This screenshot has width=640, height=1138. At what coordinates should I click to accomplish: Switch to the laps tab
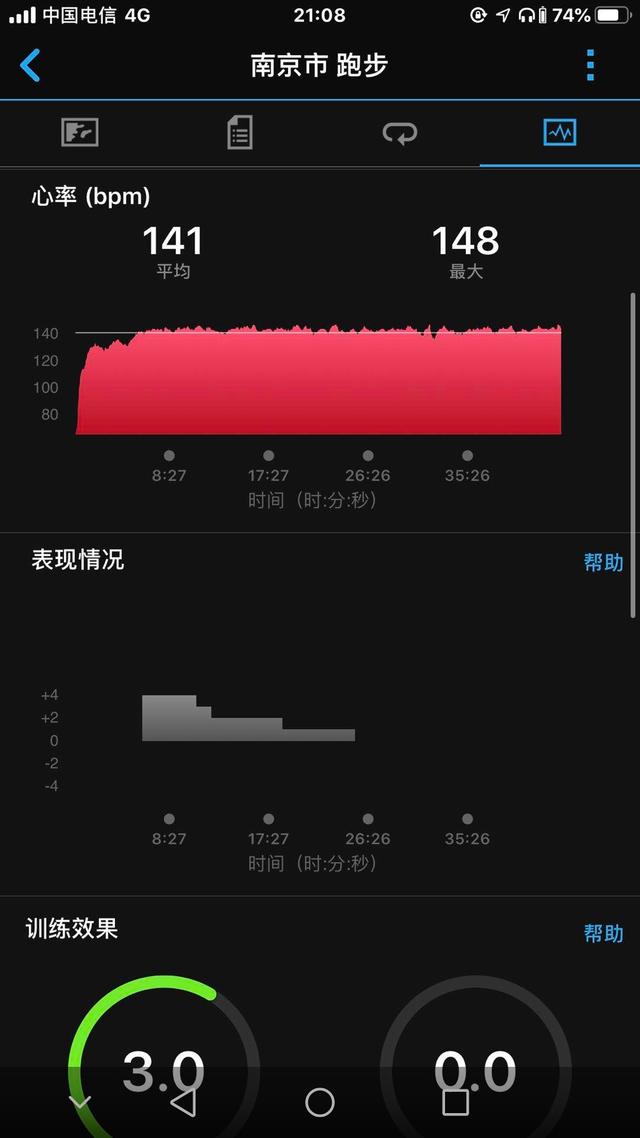(400, 132)
